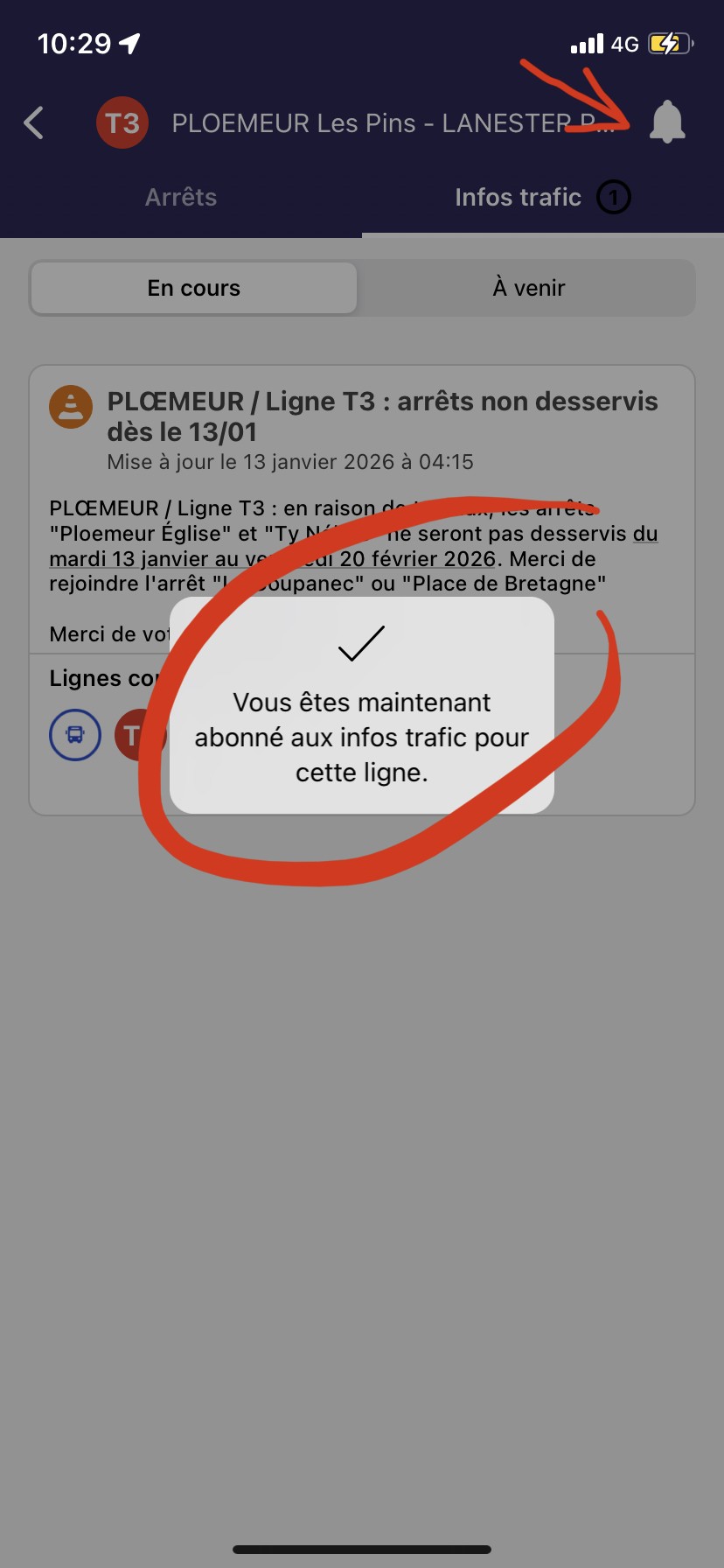
Task: Show the À venir traffic infos
Action: click(x=528, y=288)
